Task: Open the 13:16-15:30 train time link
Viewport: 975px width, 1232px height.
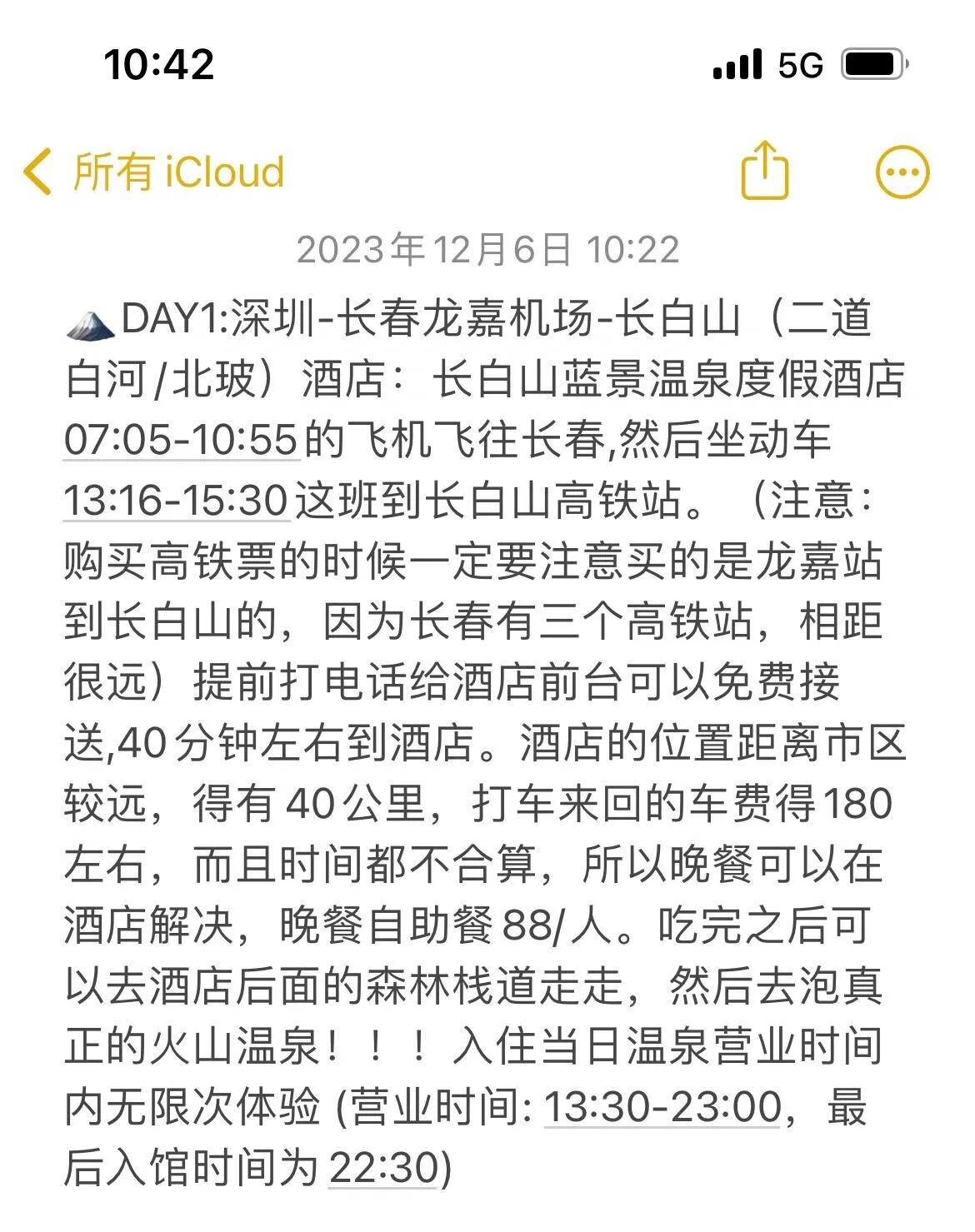Action: click(x=177, y=501)
